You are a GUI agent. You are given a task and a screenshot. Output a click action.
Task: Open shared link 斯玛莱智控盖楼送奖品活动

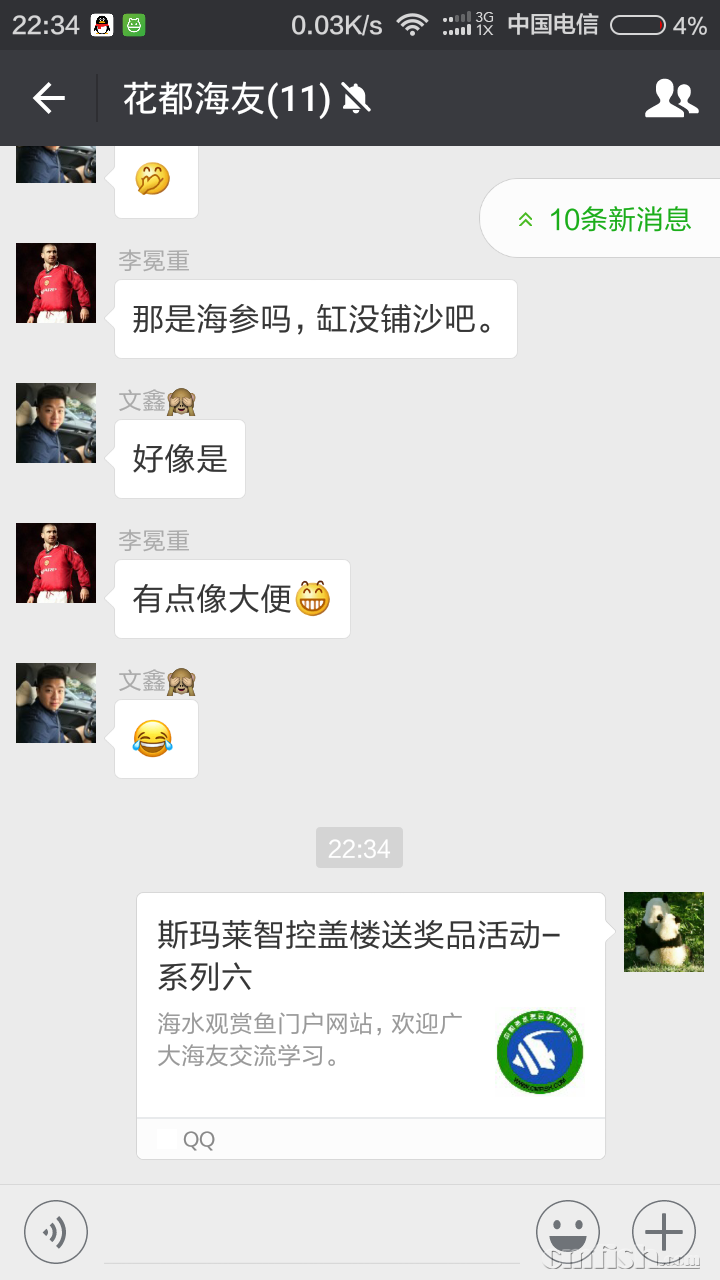(370, 1005)
